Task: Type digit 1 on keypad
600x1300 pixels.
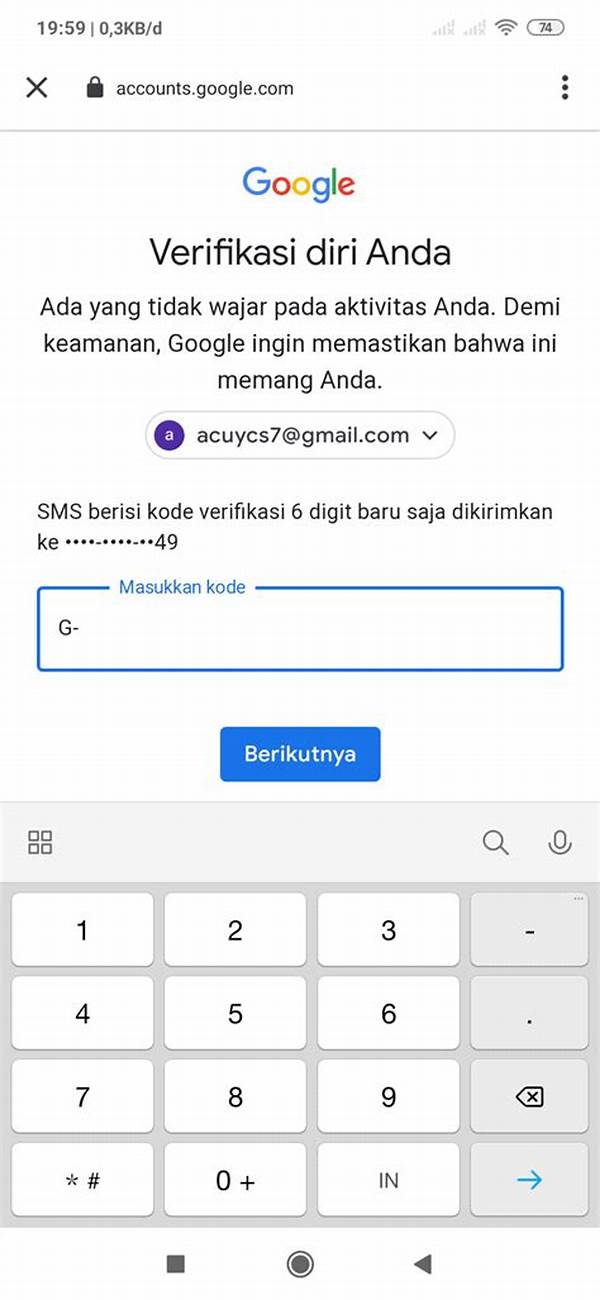Action: [82, 931]
